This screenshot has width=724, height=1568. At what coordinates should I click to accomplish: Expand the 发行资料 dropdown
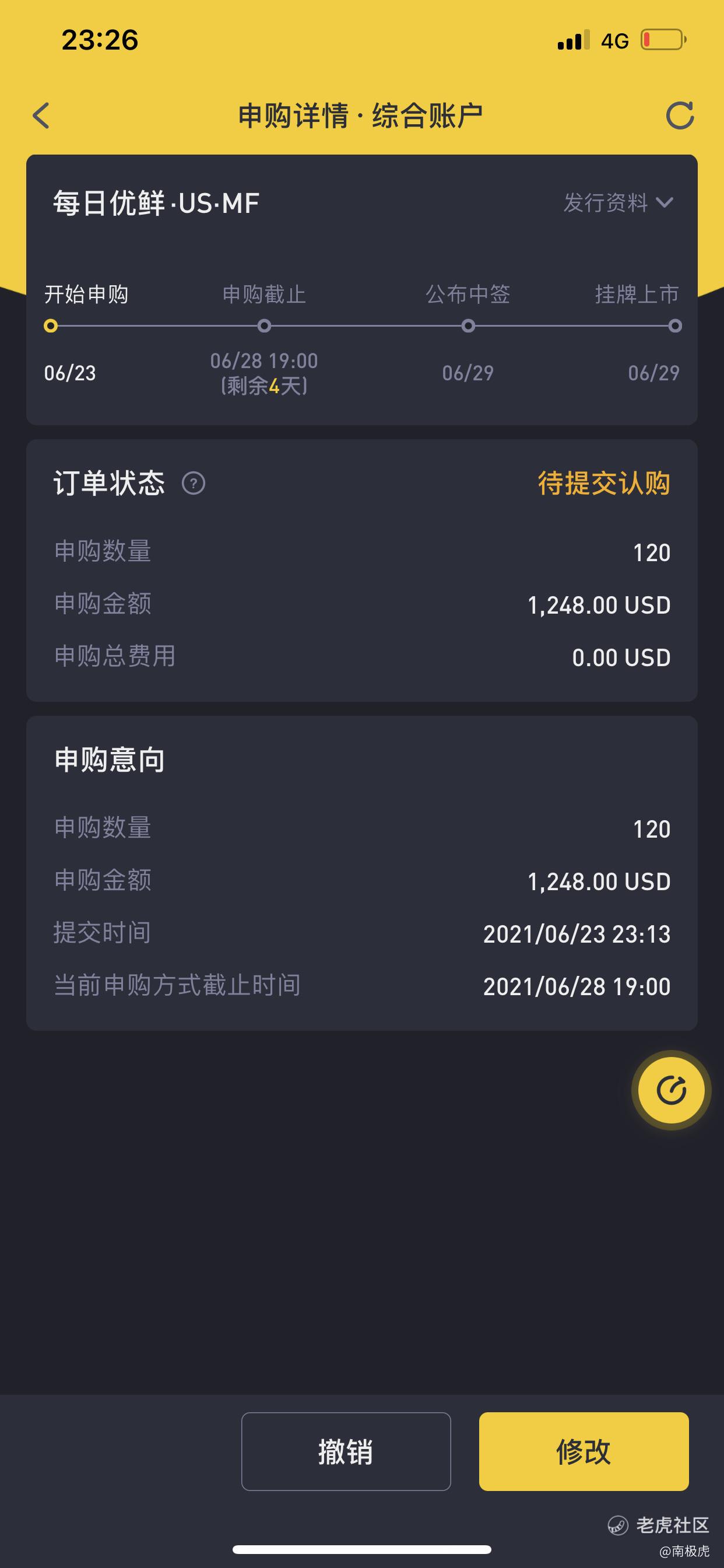(617, 202)
